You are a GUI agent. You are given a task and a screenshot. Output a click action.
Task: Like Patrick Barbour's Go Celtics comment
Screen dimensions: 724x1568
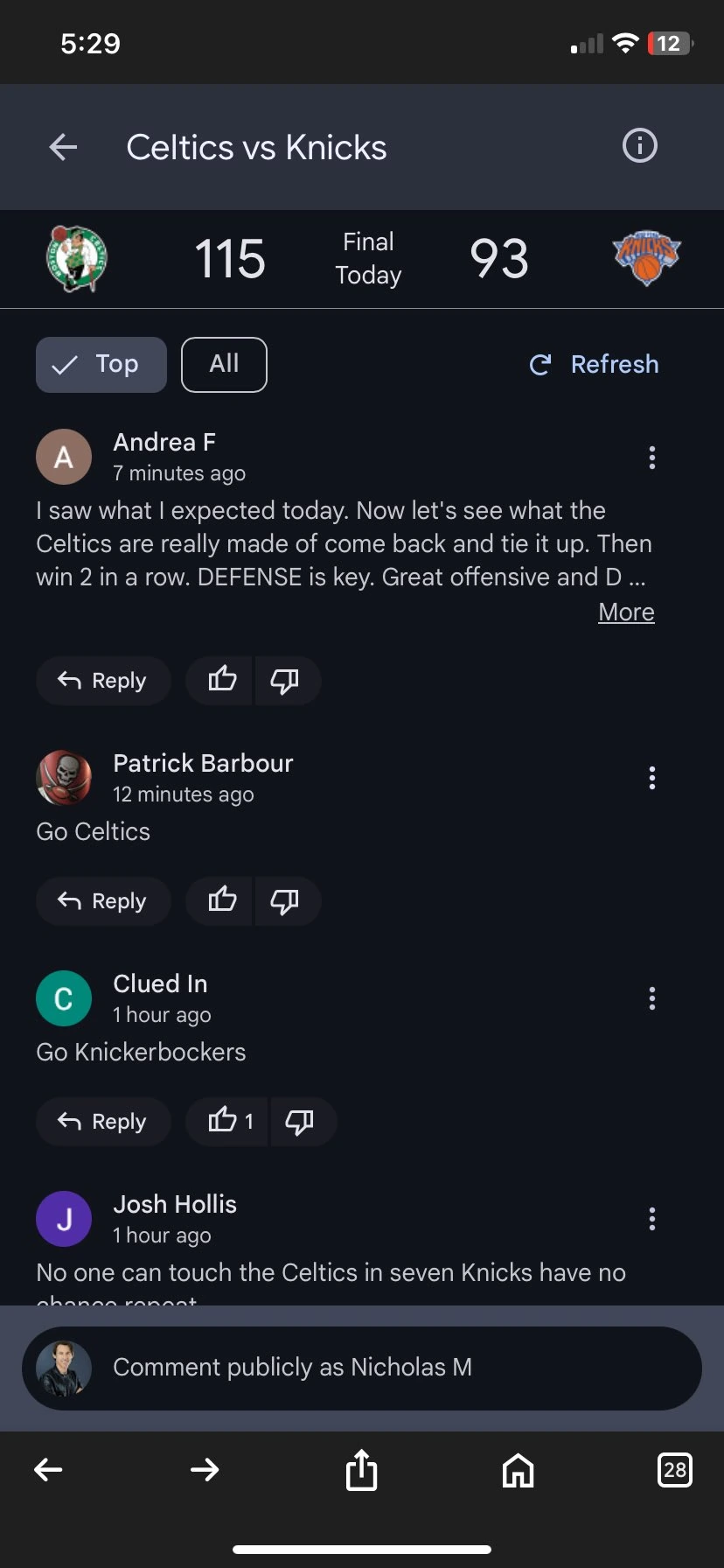(x=222, y=900)
